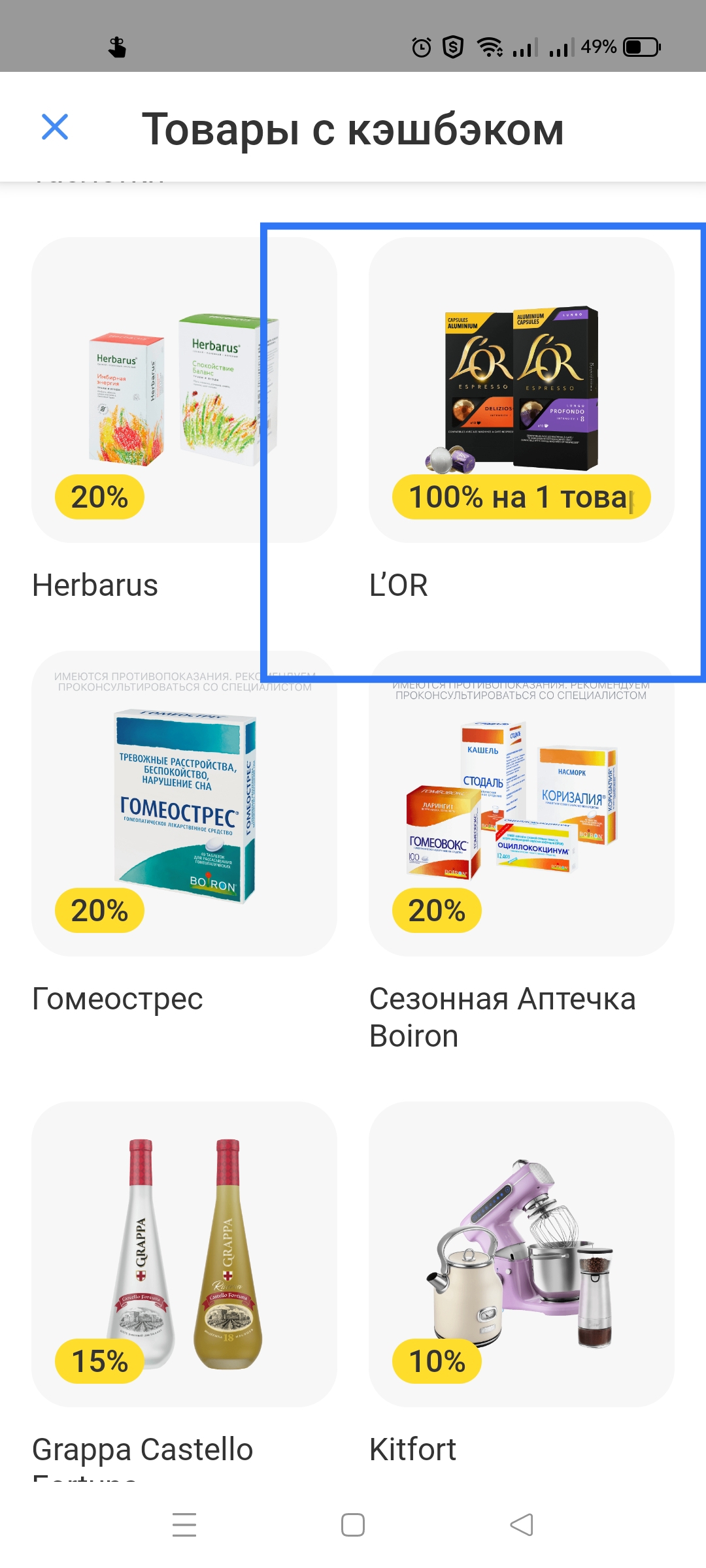The height and width of the screenshot is (1568, 706).
Task: Select the Сезонная Аптечка Boiron offer
Action: click(x=521, y=804)
